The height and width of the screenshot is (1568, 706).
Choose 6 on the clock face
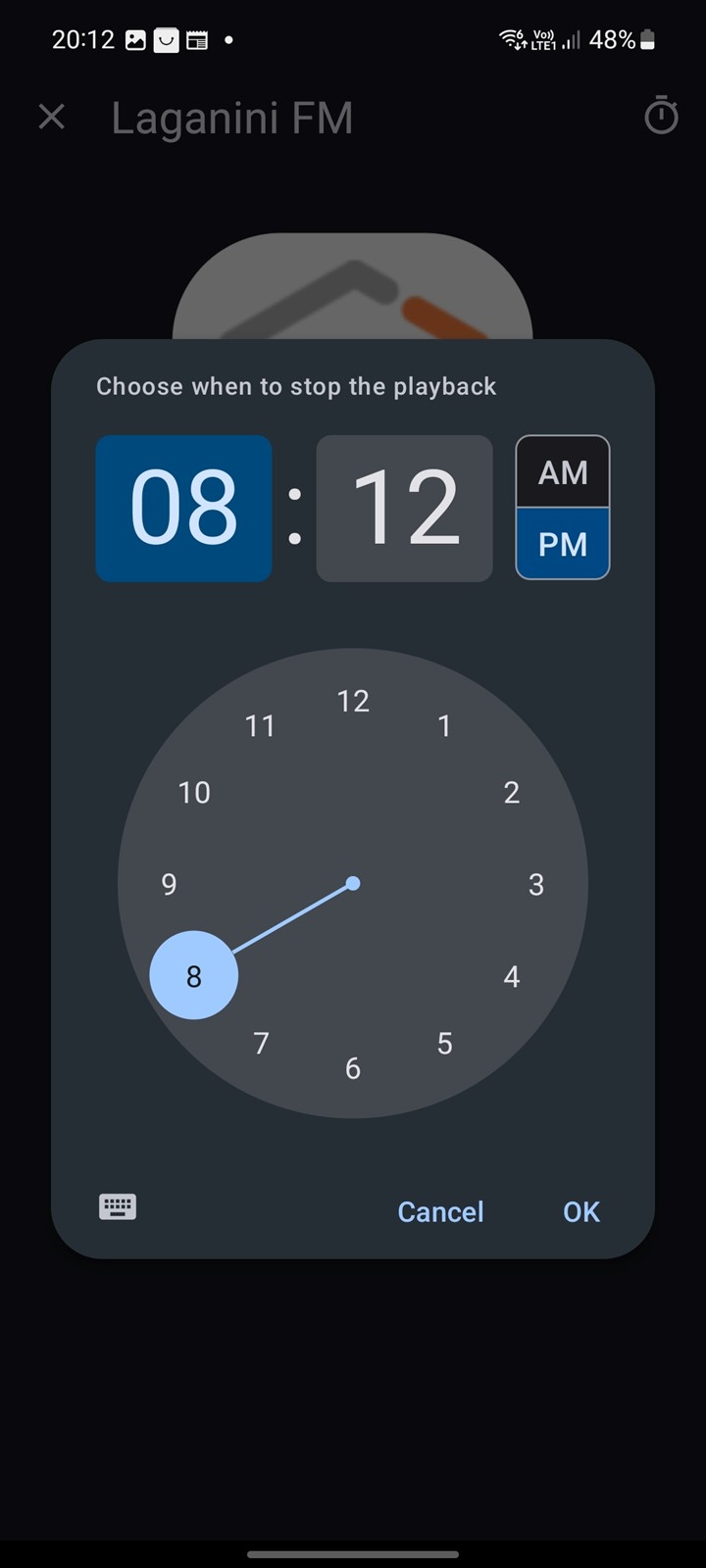(353, 1068)
